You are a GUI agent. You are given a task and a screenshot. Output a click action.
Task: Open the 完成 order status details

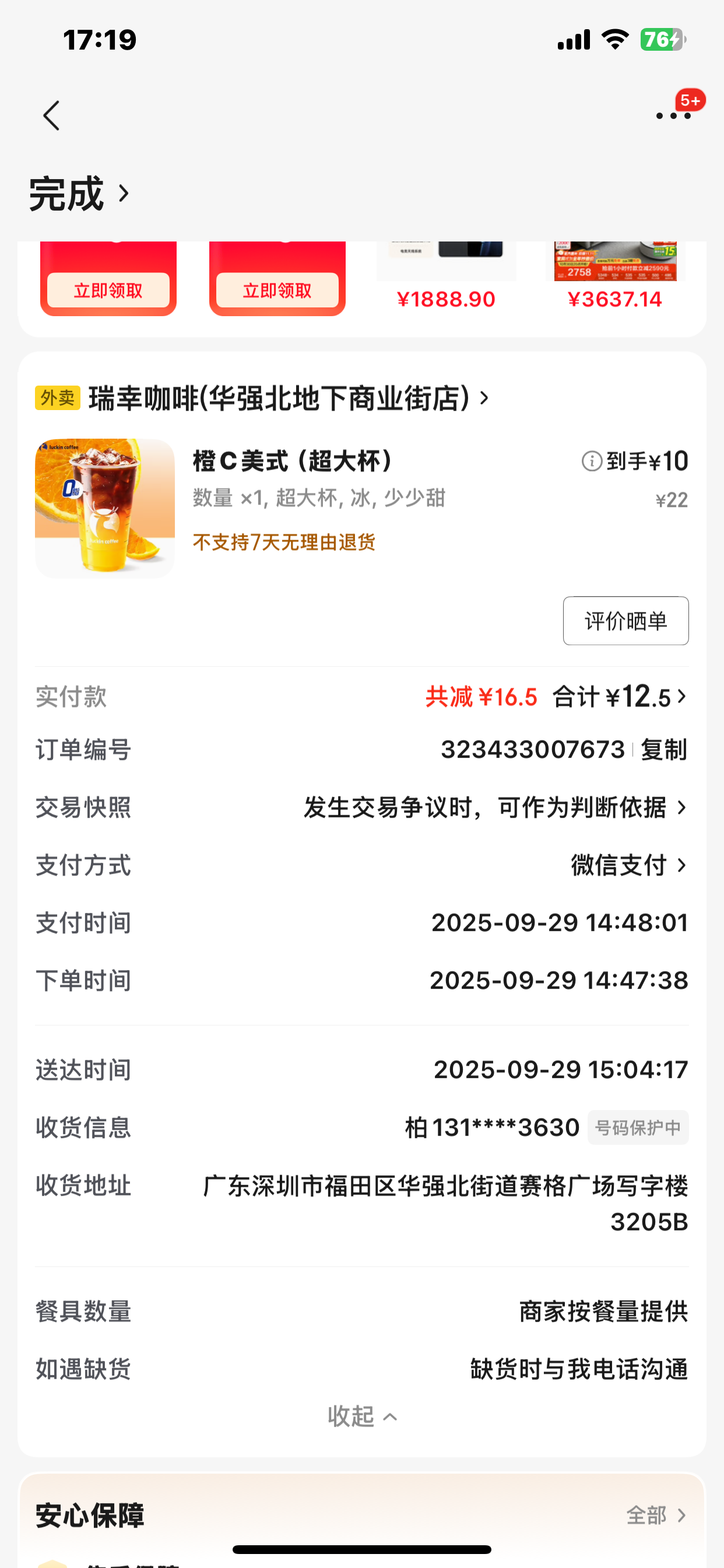tap(79, 194)
